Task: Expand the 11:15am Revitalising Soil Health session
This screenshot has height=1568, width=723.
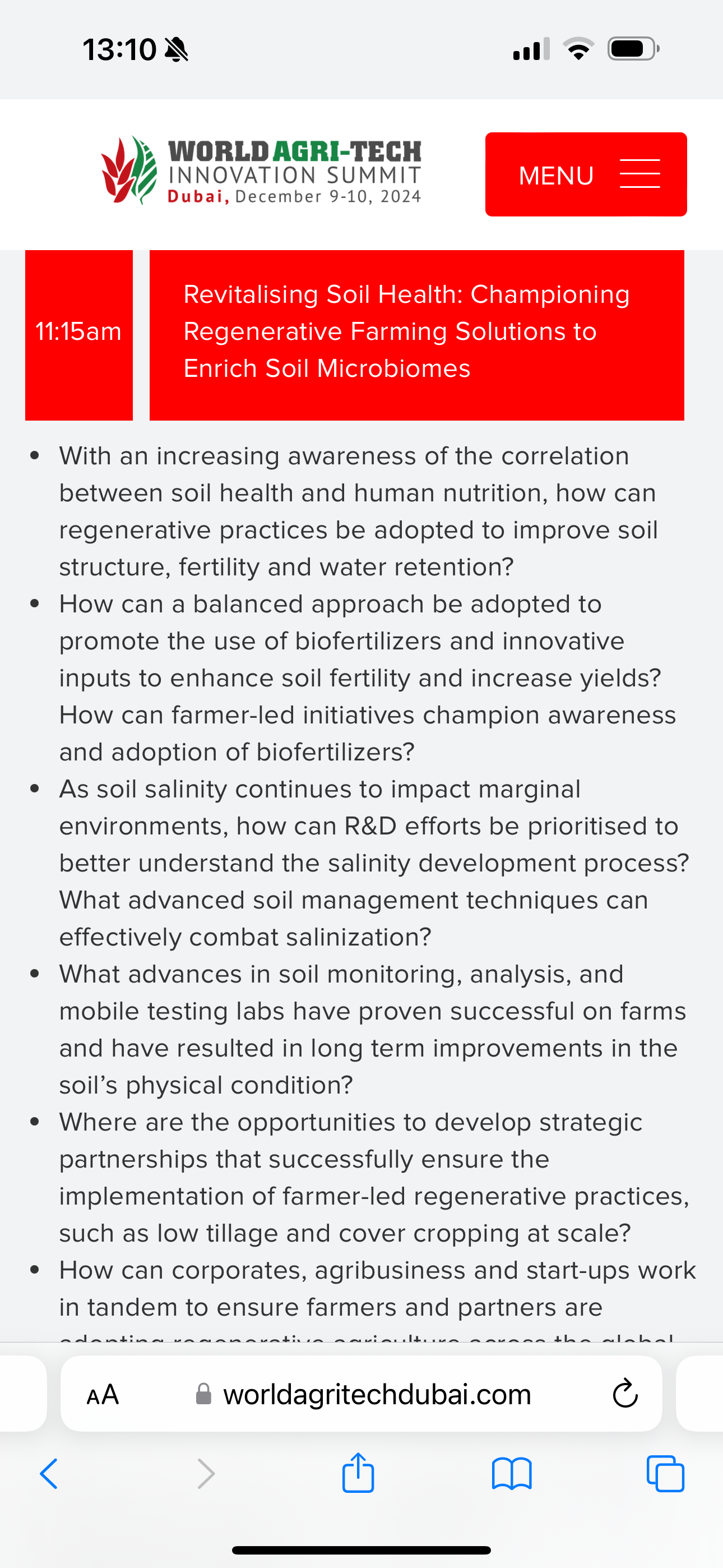Action: click(416, 335)
